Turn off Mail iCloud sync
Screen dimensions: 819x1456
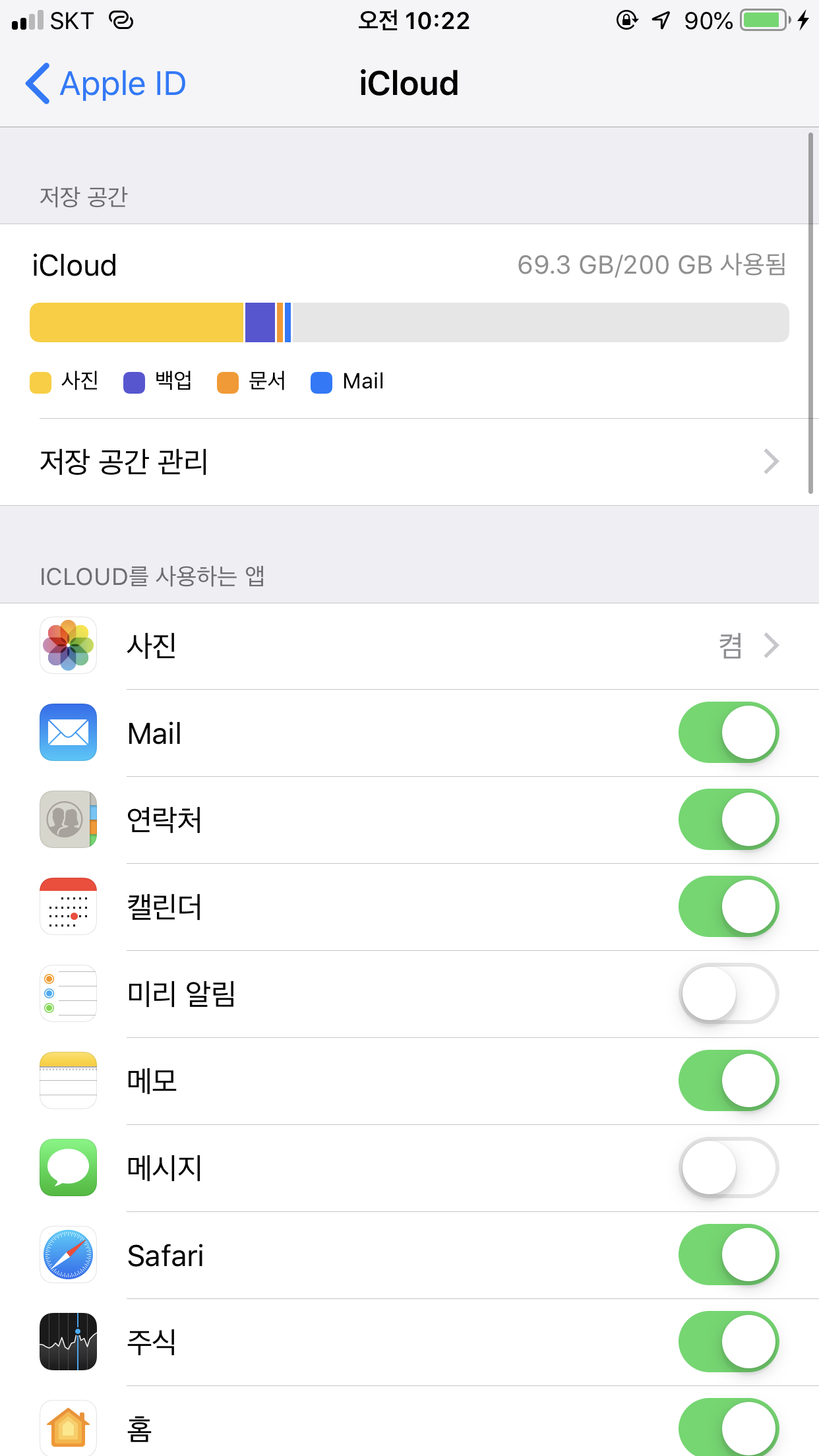point(728,733)
